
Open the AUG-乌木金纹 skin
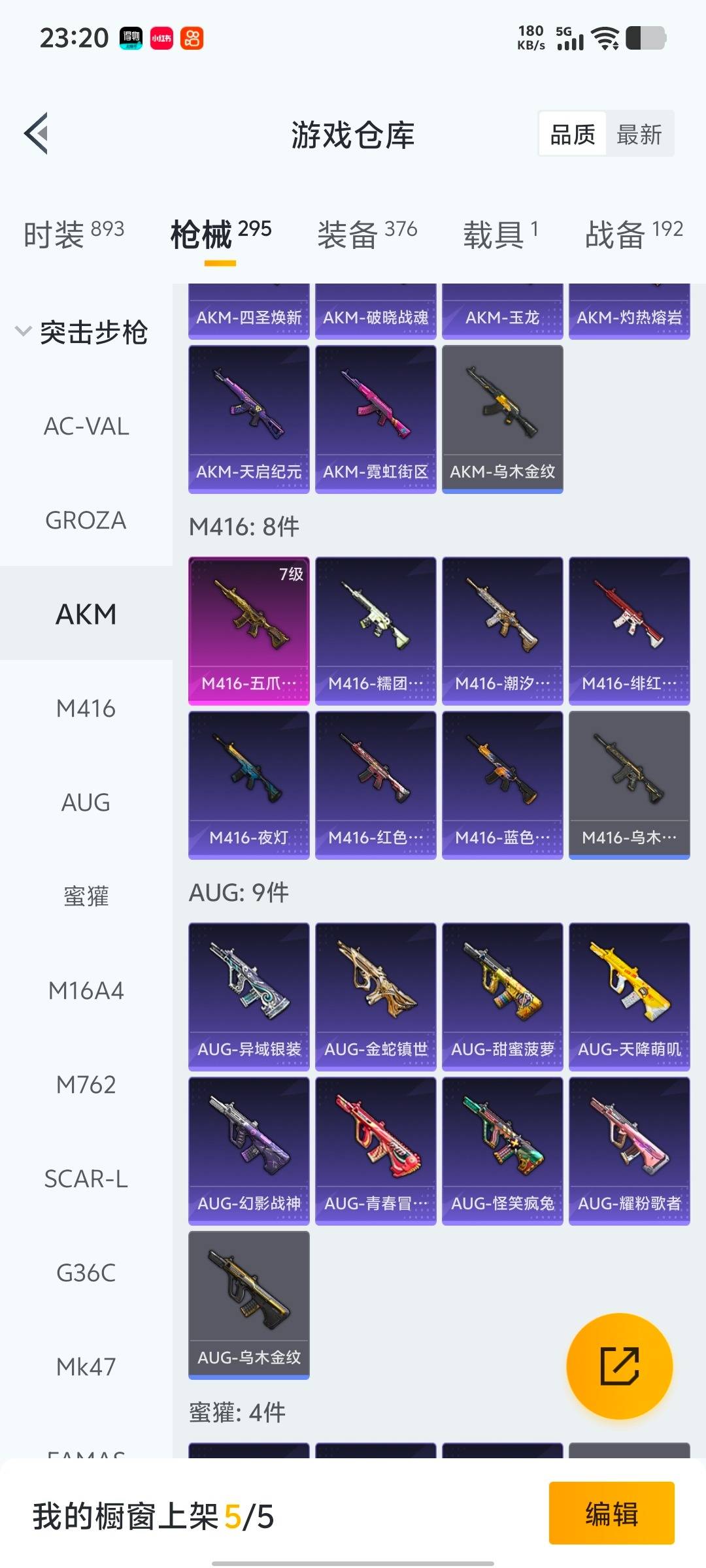248,1305
